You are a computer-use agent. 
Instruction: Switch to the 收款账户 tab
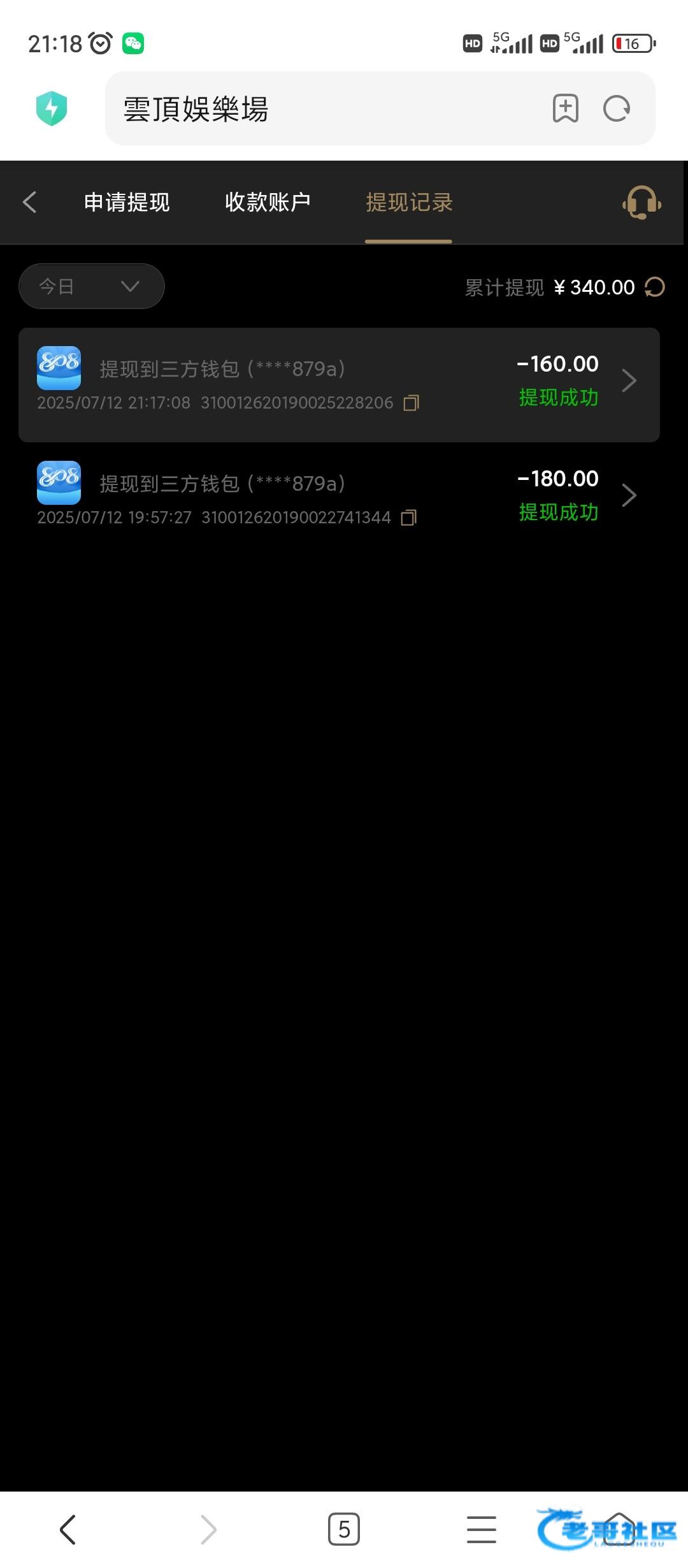268,202
